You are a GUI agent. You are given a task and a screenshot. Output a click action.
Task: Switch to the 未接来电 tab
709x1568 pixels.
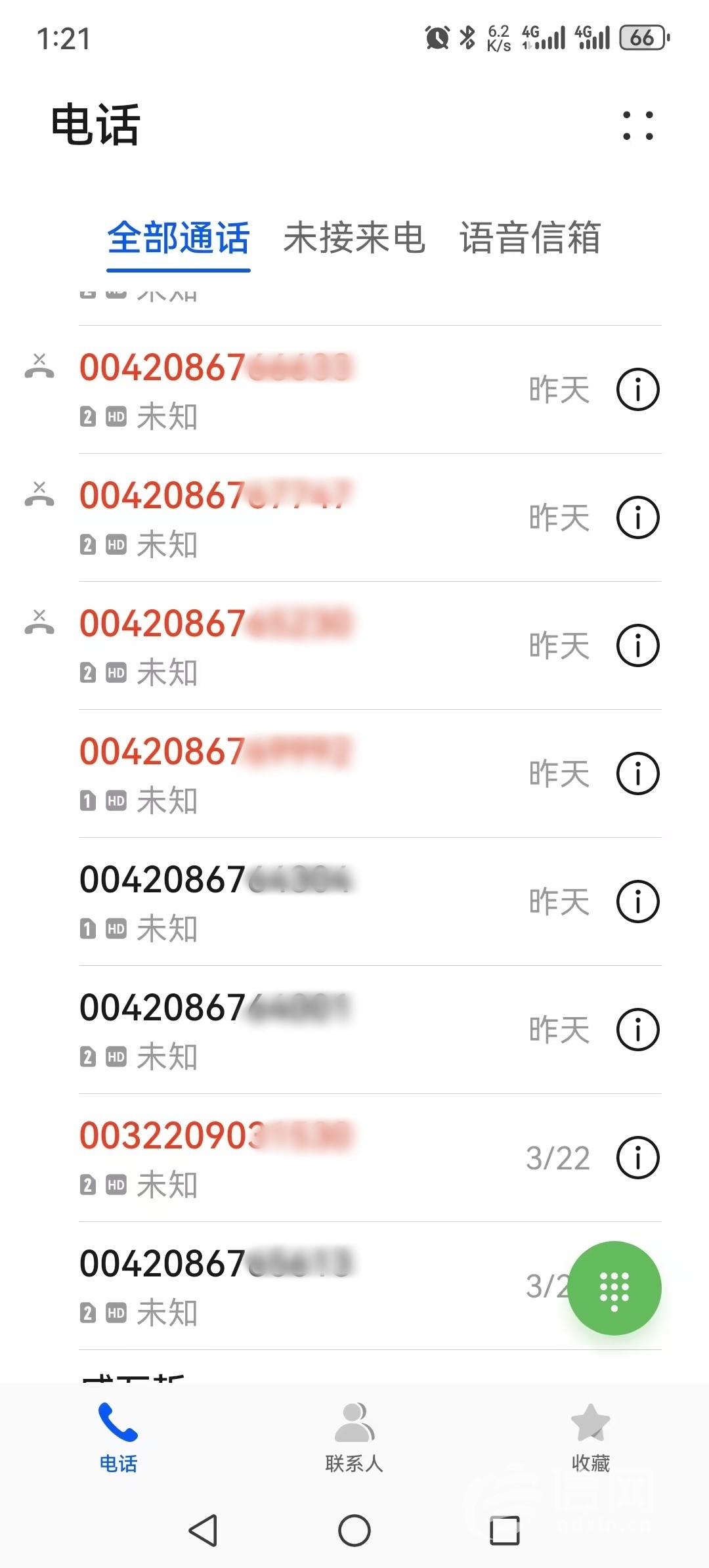[x=354, y=238]
